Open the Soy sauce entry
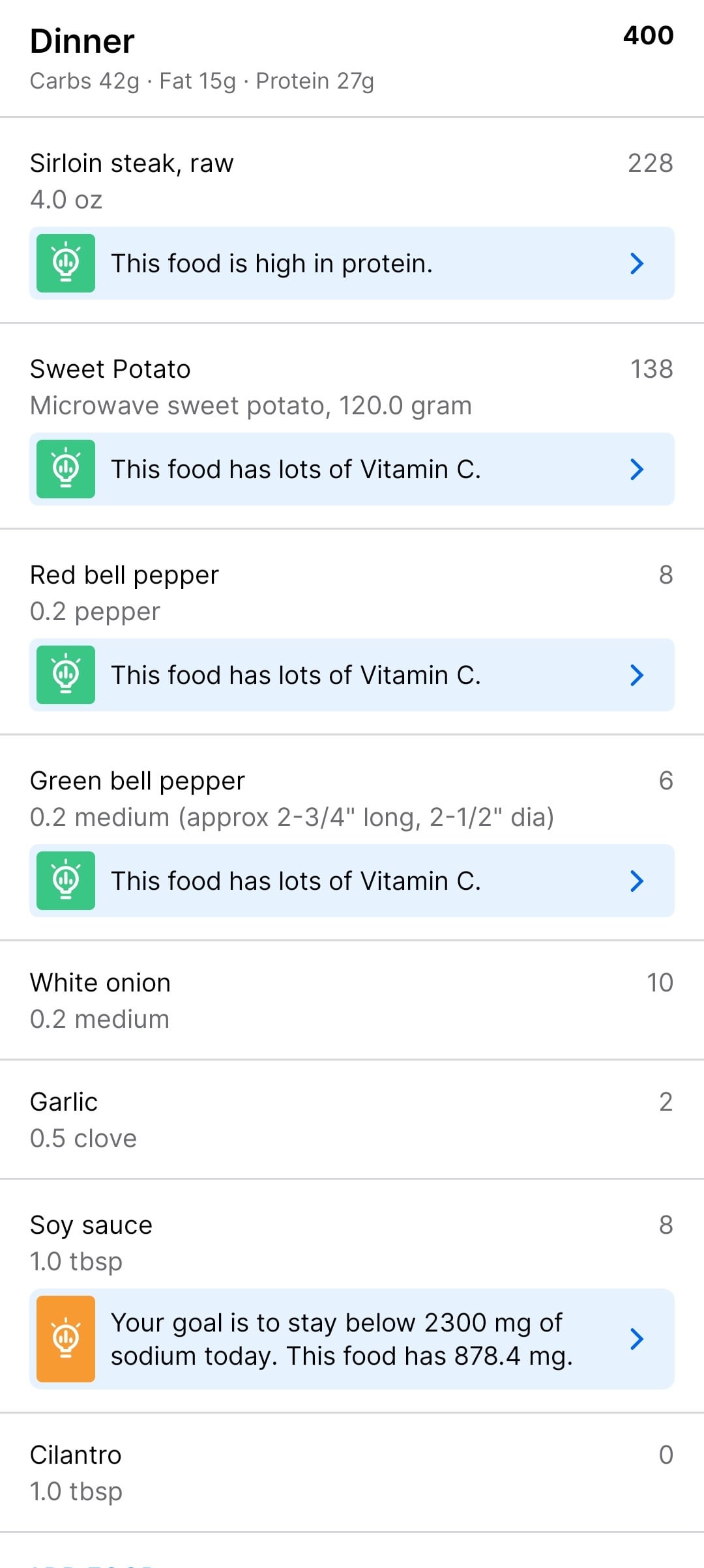 [352, 1243]
